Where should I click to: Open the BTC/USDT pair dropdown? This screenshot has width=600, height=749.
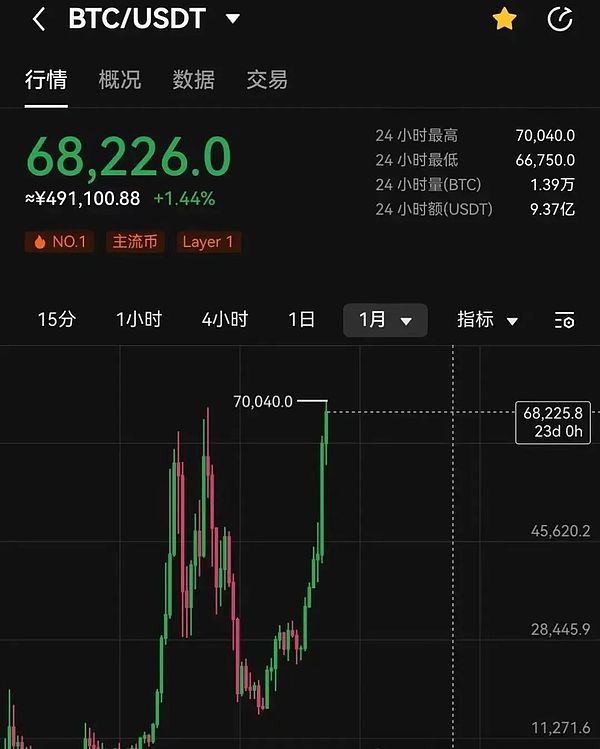coord(232,19)
